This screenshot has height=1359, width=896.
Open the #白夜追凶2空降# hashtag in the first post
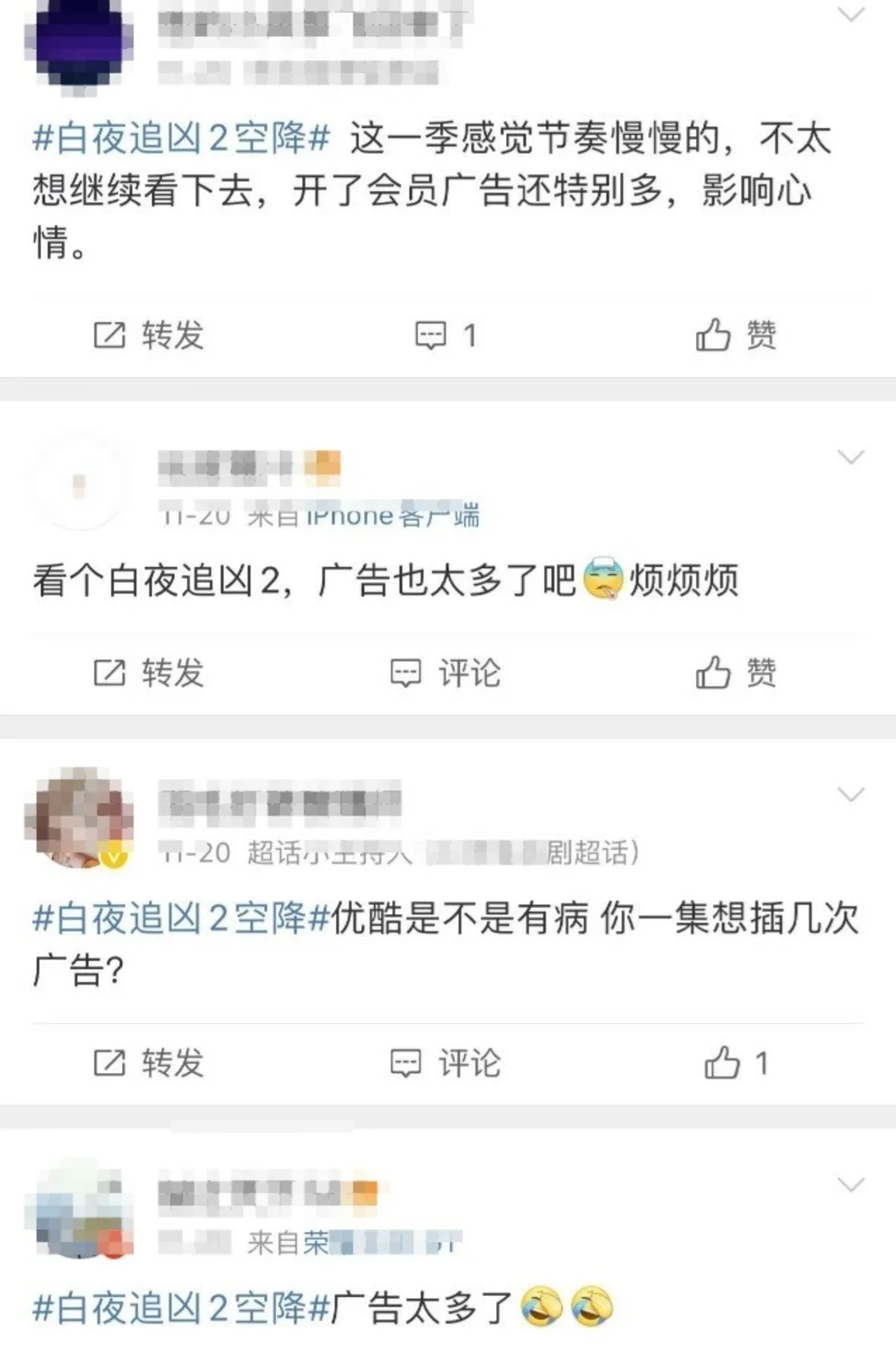click(x=181, y=139)
